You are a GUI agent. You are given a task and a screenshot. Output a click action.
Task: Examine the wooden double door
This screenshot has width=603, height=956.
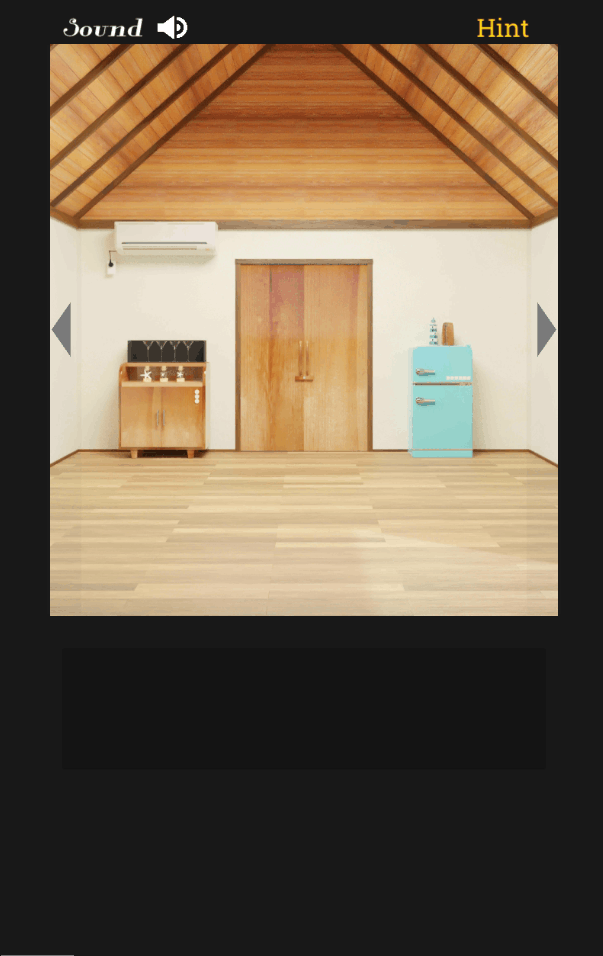tap(304, 355)
